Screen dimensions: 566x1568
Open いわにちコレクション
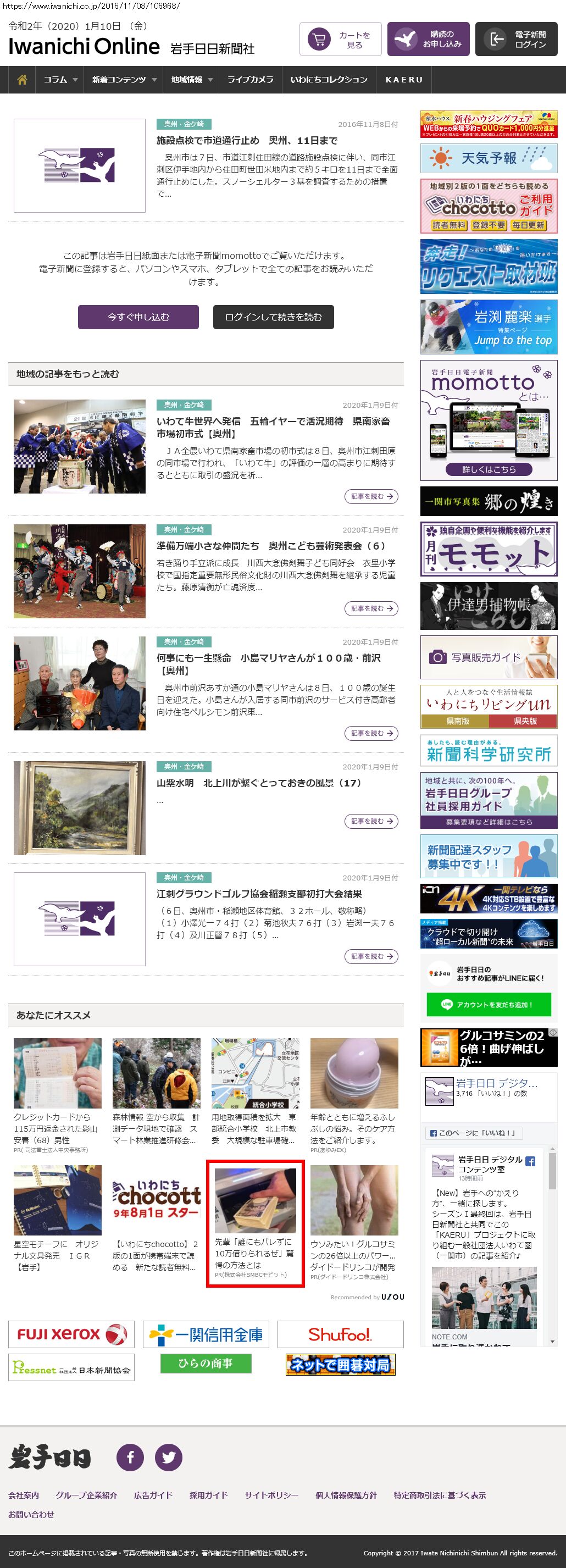coord(329,80)
